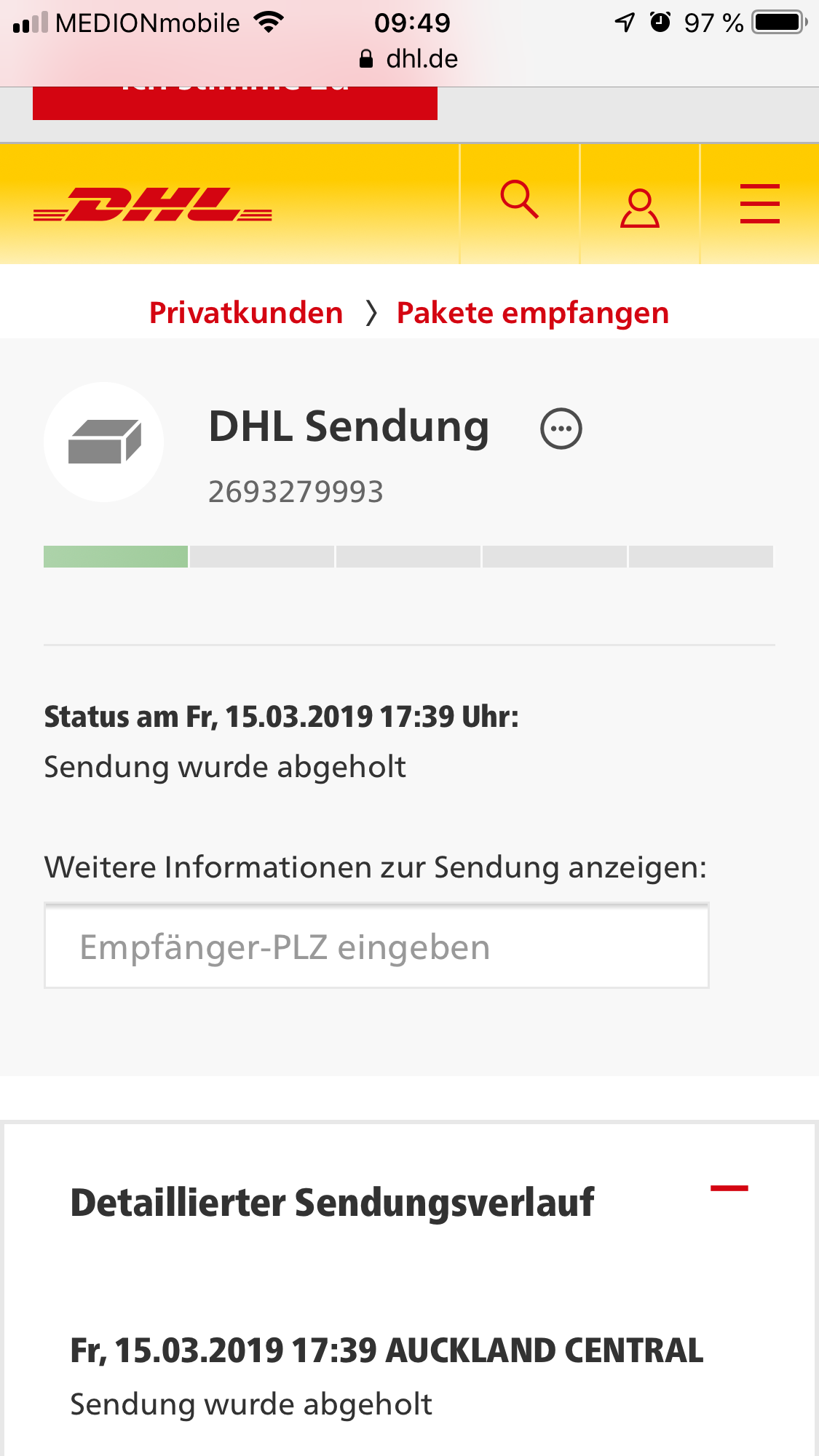Tap the red Ich stimme zu button
This screenshot has width=819, height=1456.
pyautogui.click(x=234, y=102)
